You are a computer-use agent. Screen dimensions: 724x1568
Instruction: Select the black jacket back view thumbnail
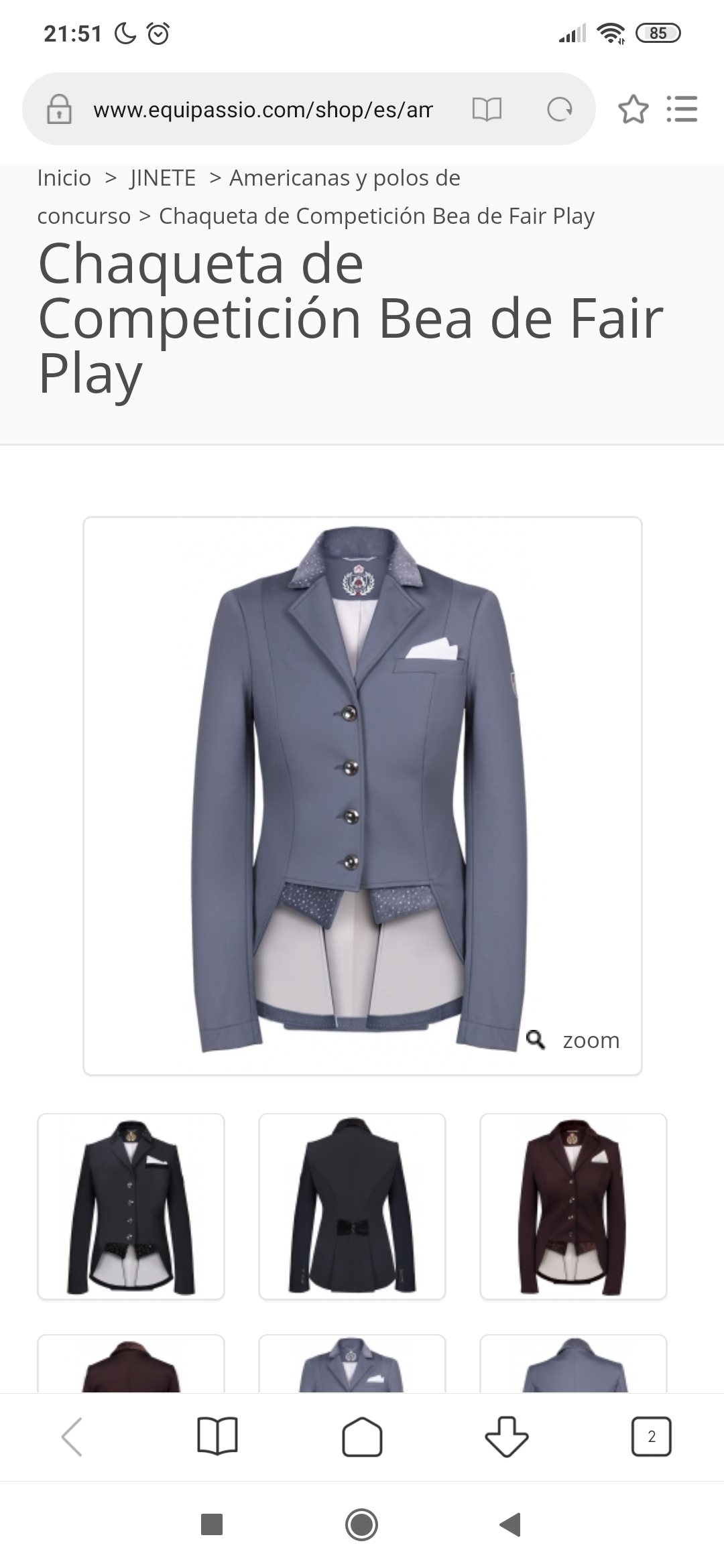(352, 1207)
